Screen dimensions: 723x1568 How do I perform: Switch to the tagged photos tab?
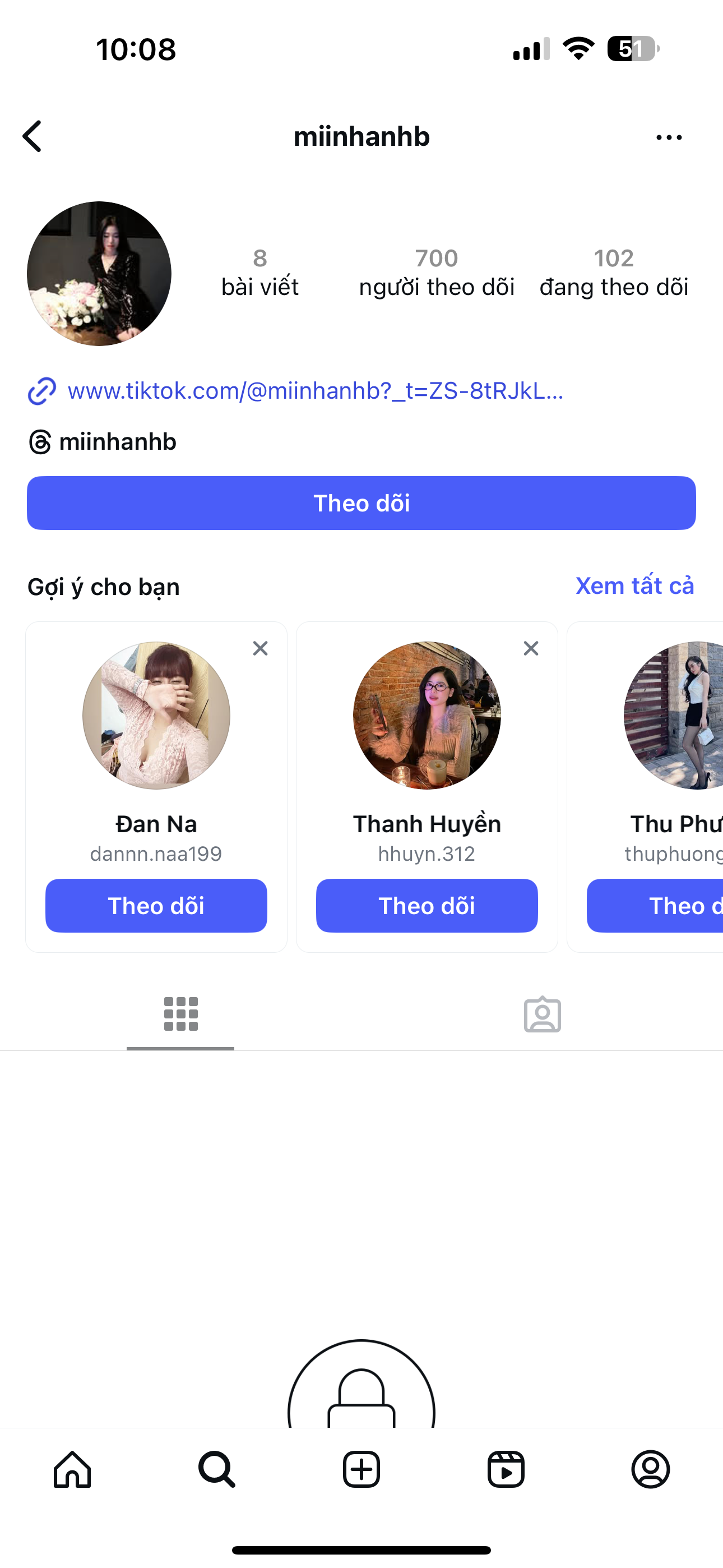pyautogui.click(x=543, y=1014)
